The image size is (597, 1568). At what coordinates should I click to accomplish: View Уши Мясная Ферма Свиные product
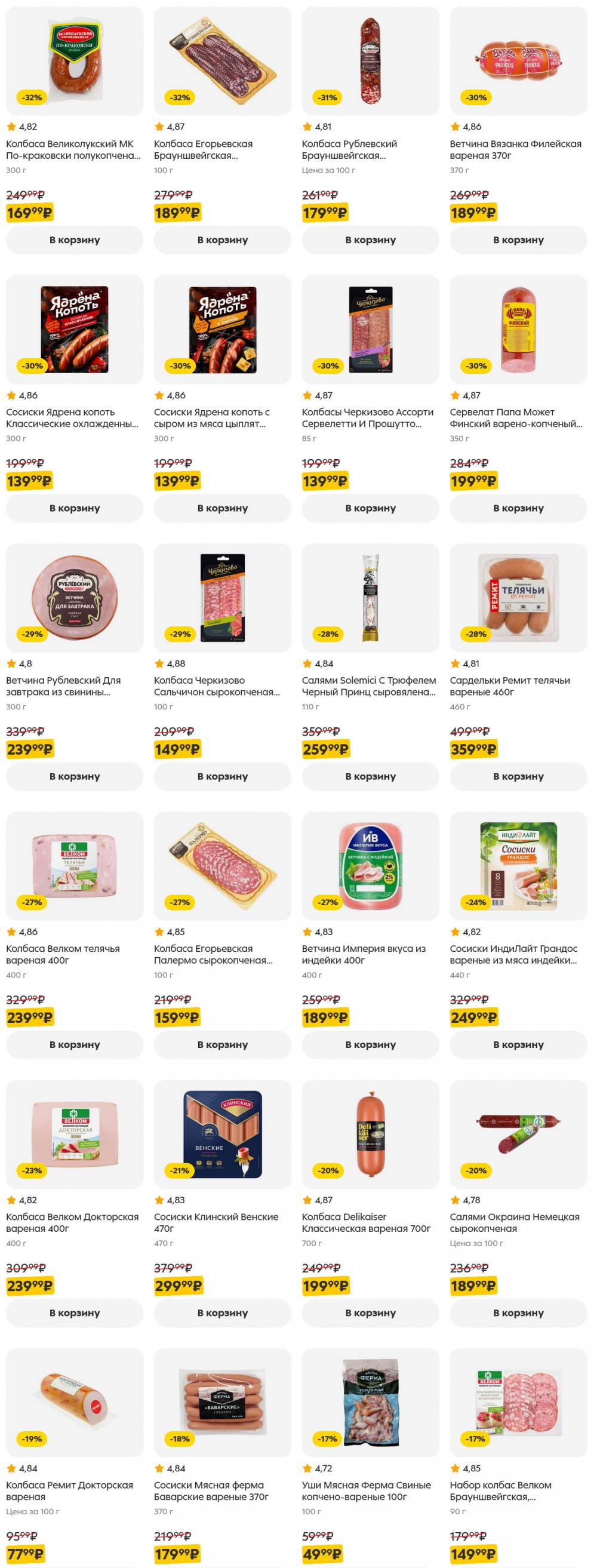[366, 1491]
